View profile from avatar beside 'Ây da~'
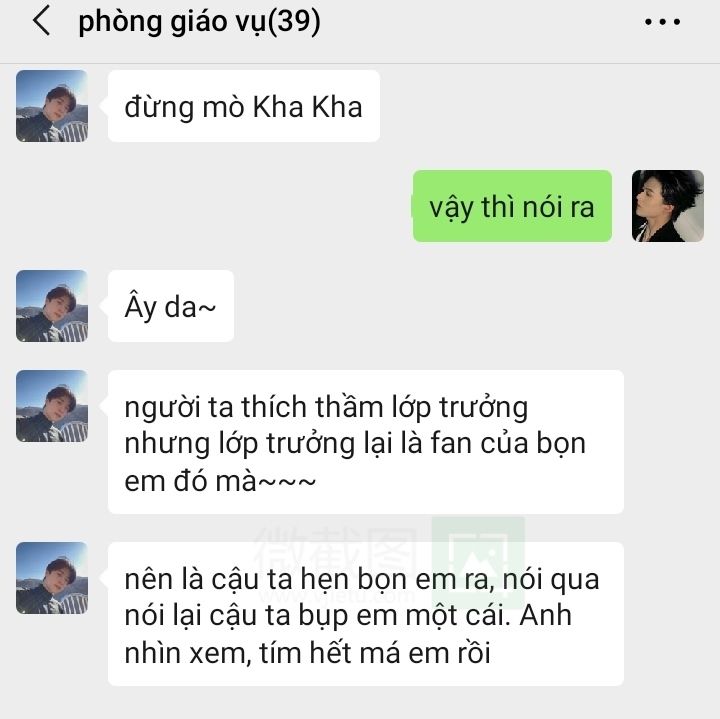 coord(52,306)
